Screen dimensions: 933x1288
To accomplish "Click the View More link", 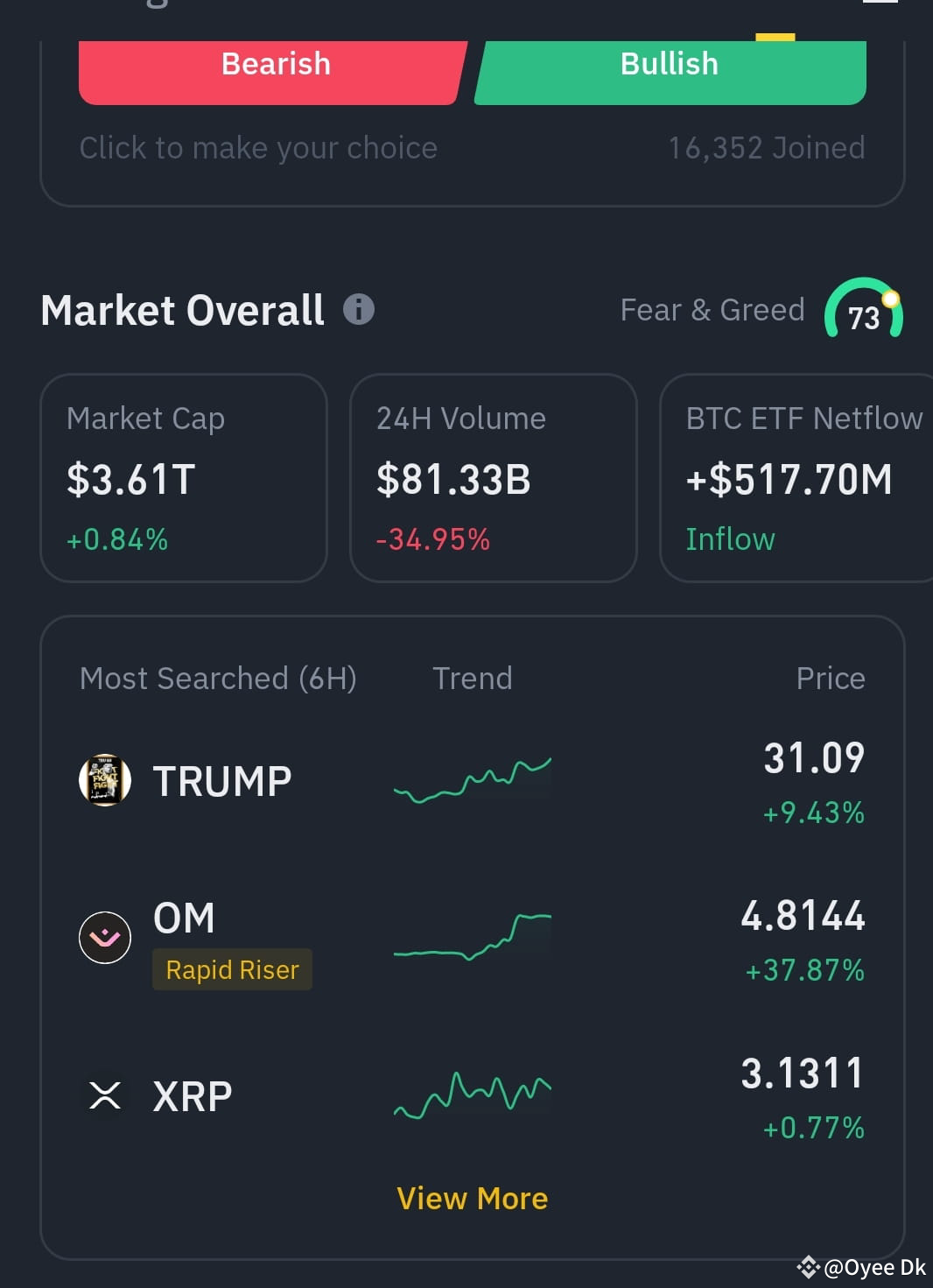I will pyautogui.click(x=472, y=1198).
